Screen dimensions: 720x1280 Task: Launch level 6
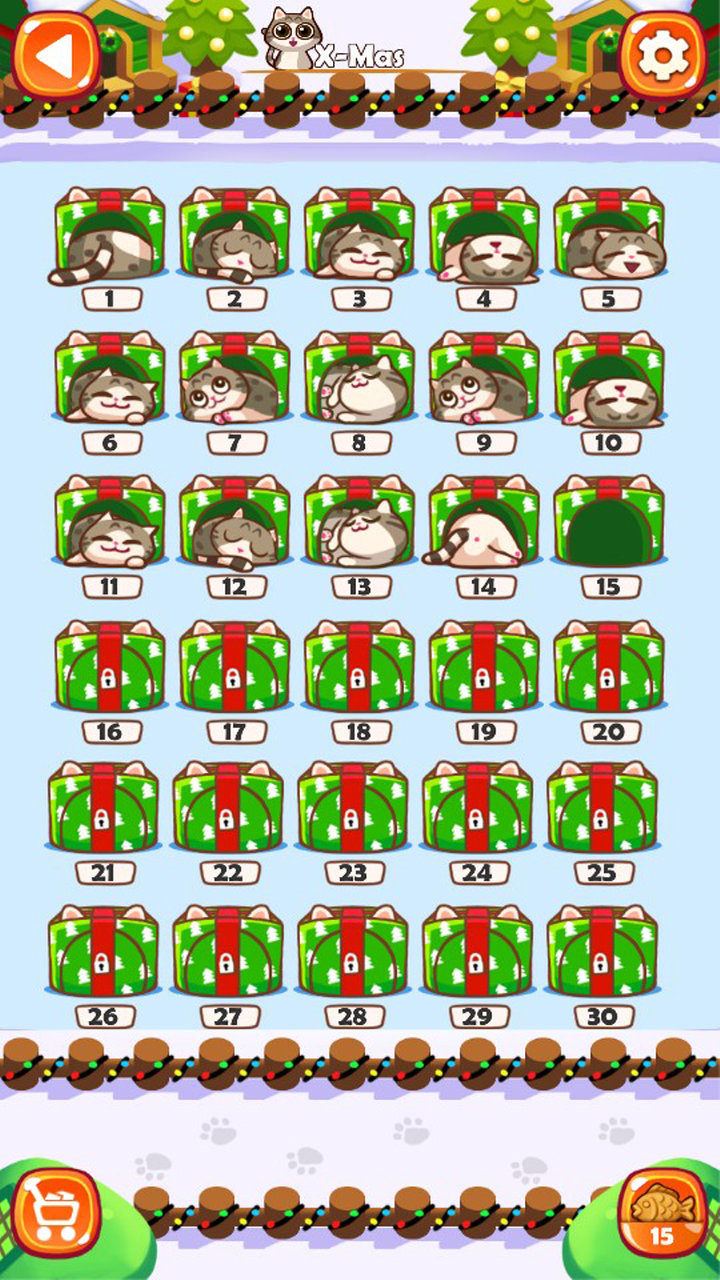pyautogui.click(x=109, y=382)
